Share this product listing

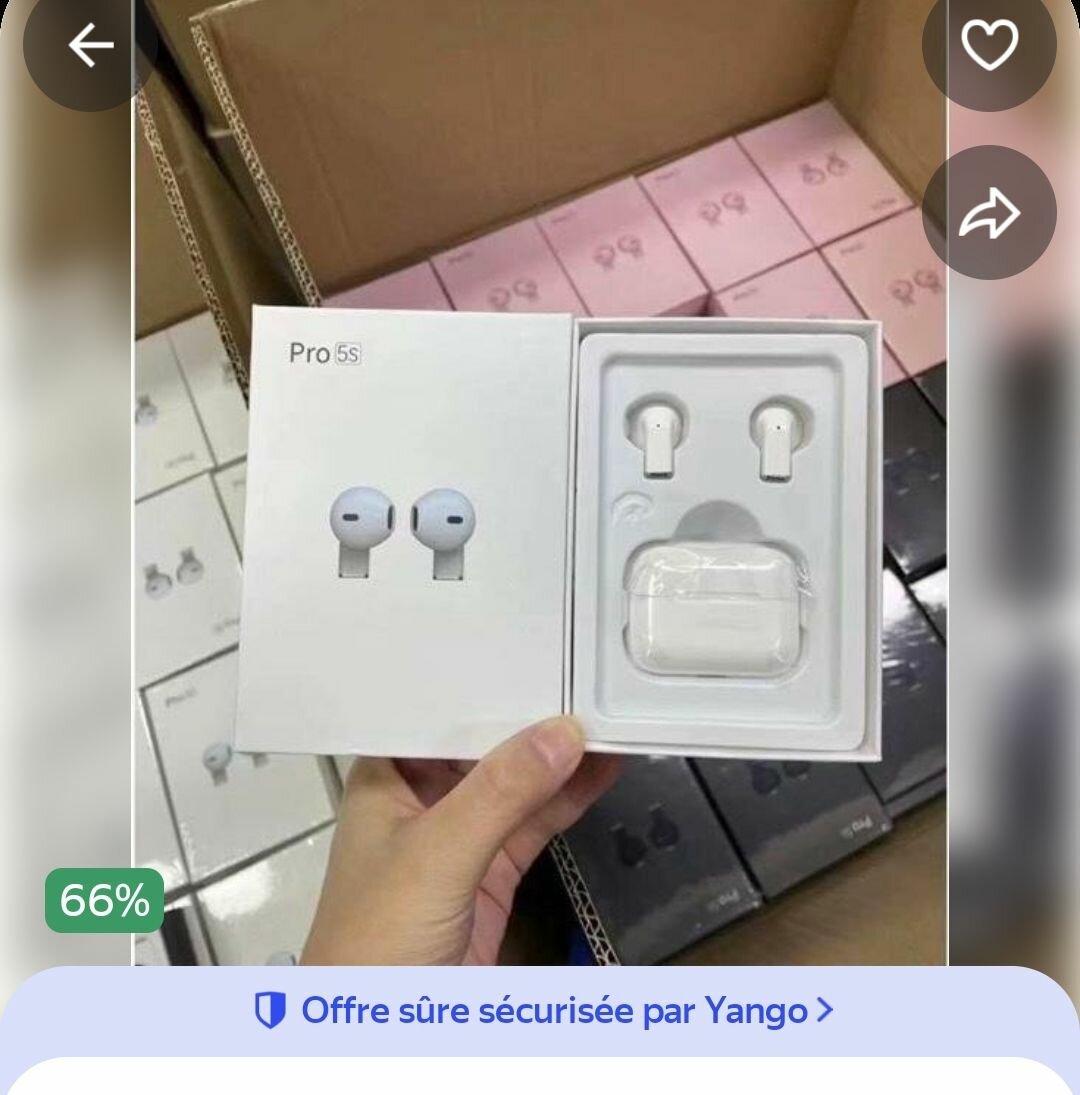point(988,213)
